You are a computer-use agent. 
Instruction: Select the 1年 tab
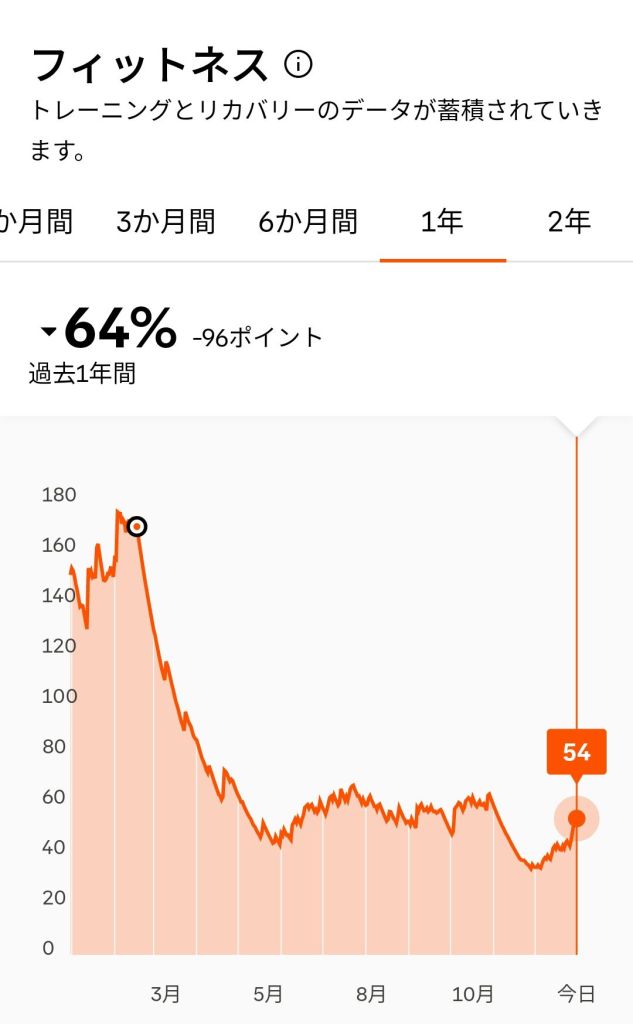pos(442,221)
